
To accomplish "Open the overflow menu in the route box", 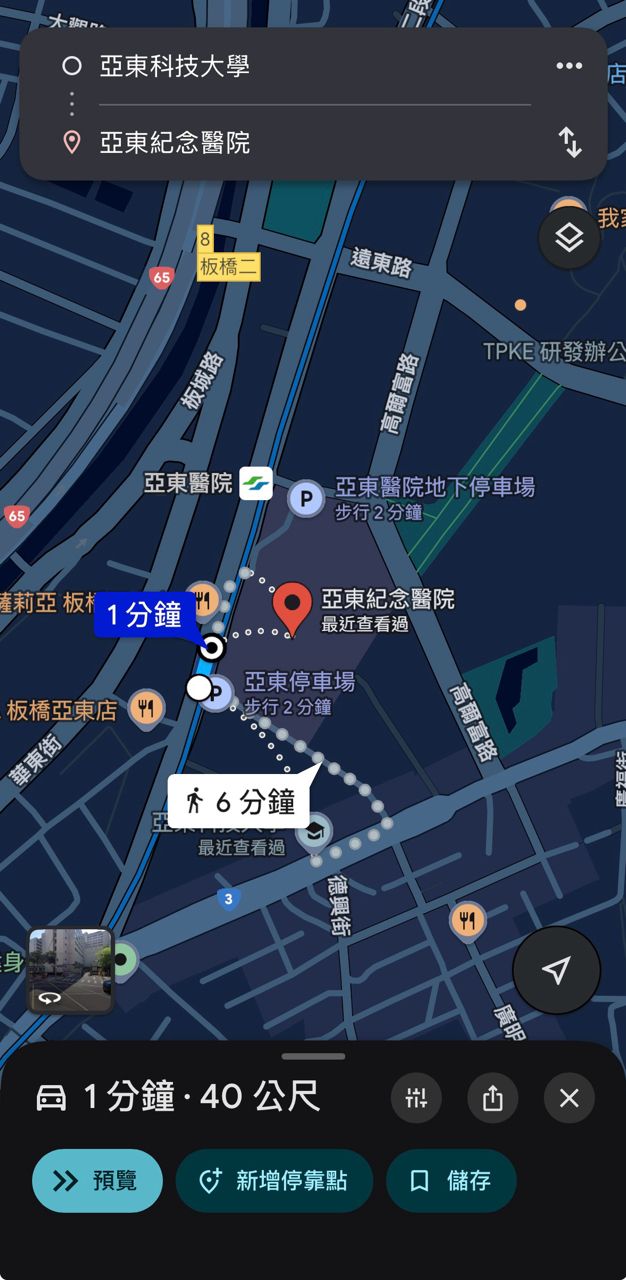I will (569, 66).
